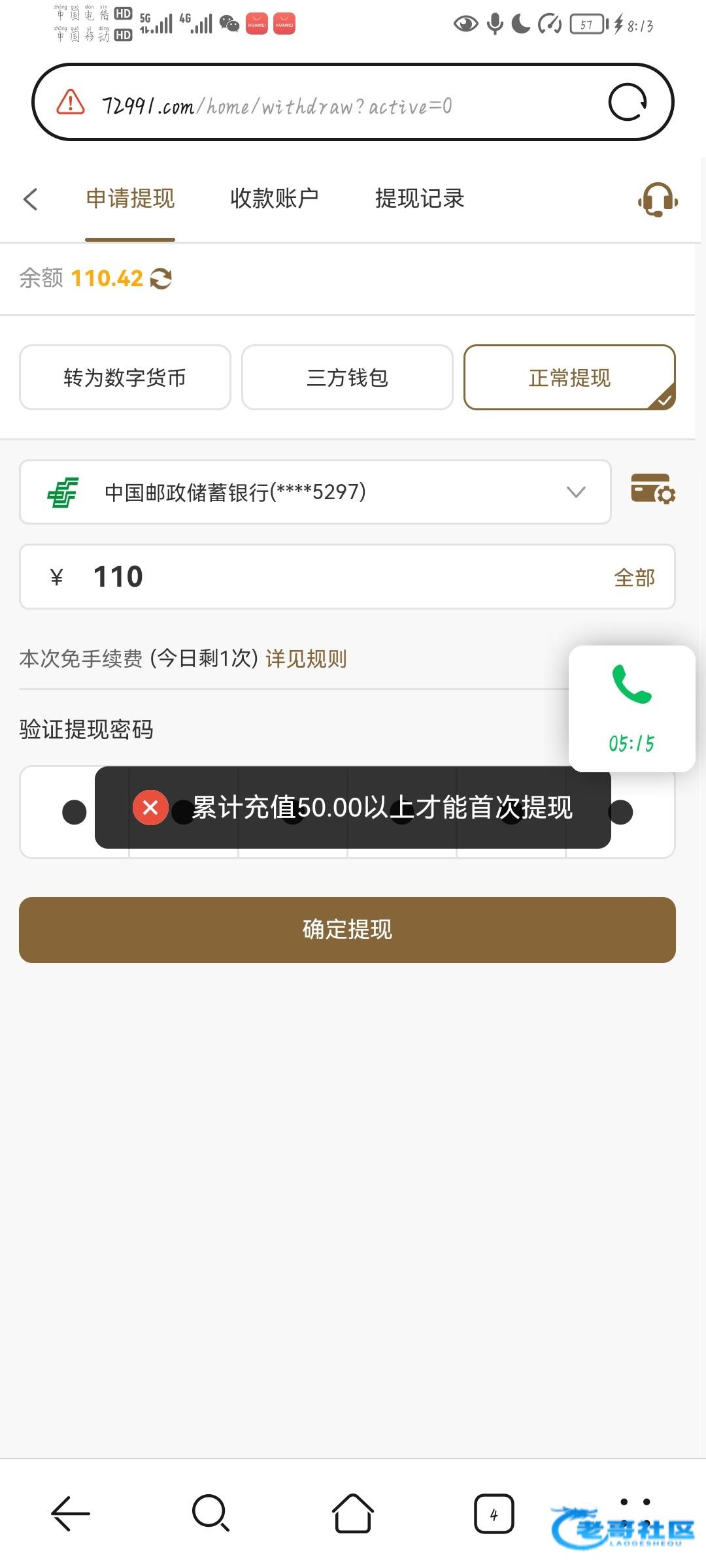Expand the 中国邮政储蓄银行 account dropdown

[x=315, y=492]
